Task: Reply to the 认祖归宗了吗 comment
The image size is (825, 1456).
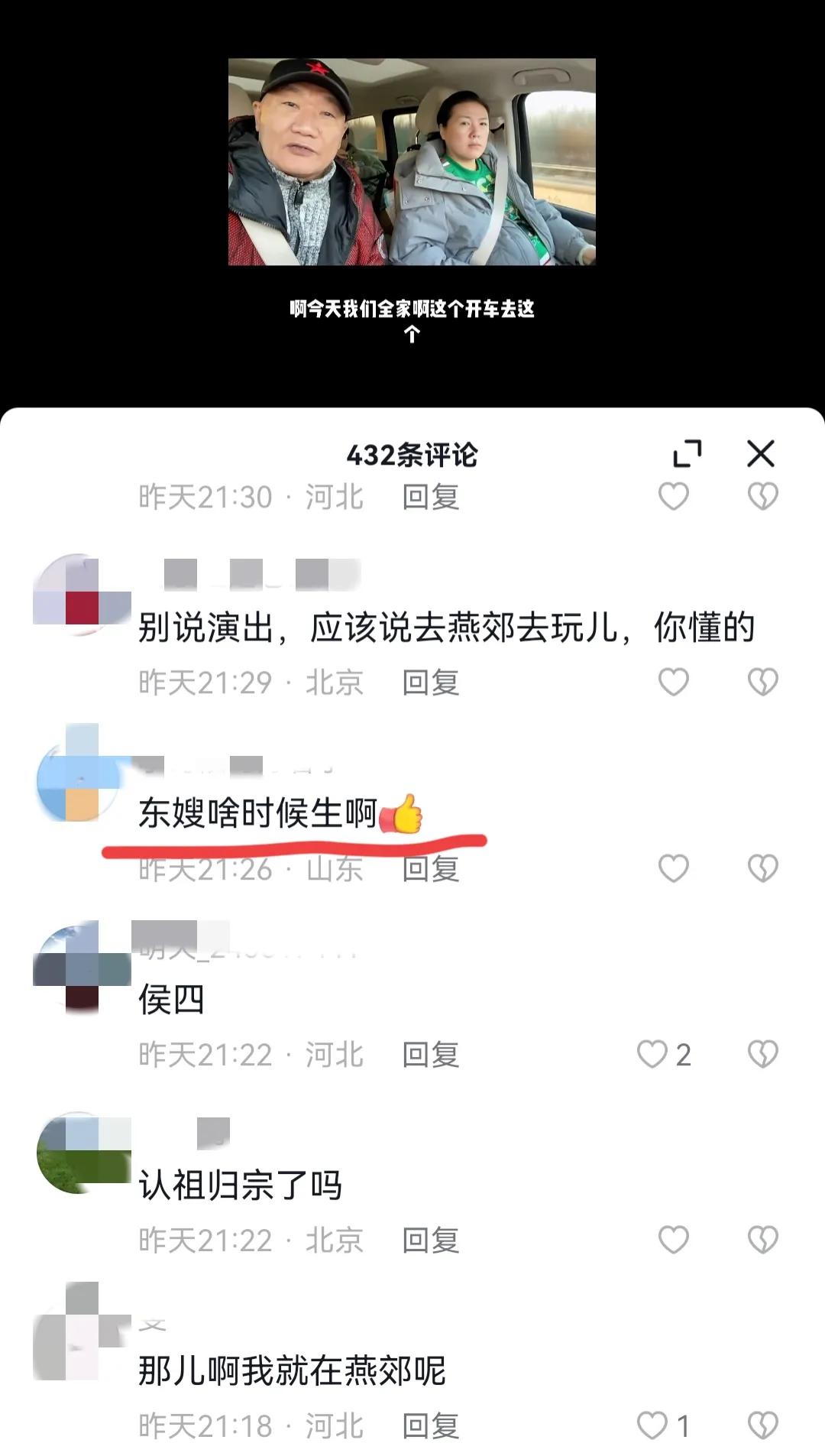Action: [431, 1240]
